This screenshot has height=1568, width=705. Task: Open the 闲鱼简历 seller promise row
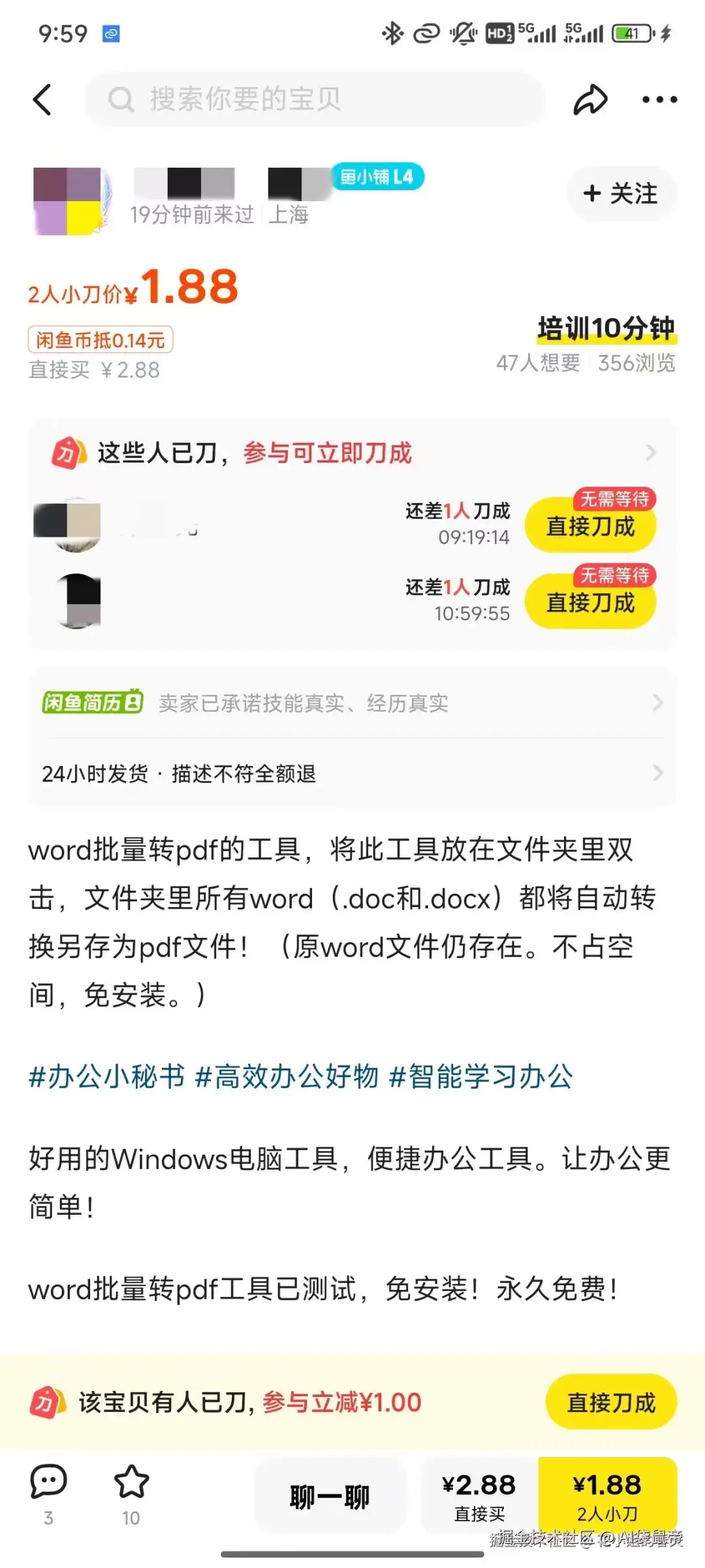[x=352, y=703]
